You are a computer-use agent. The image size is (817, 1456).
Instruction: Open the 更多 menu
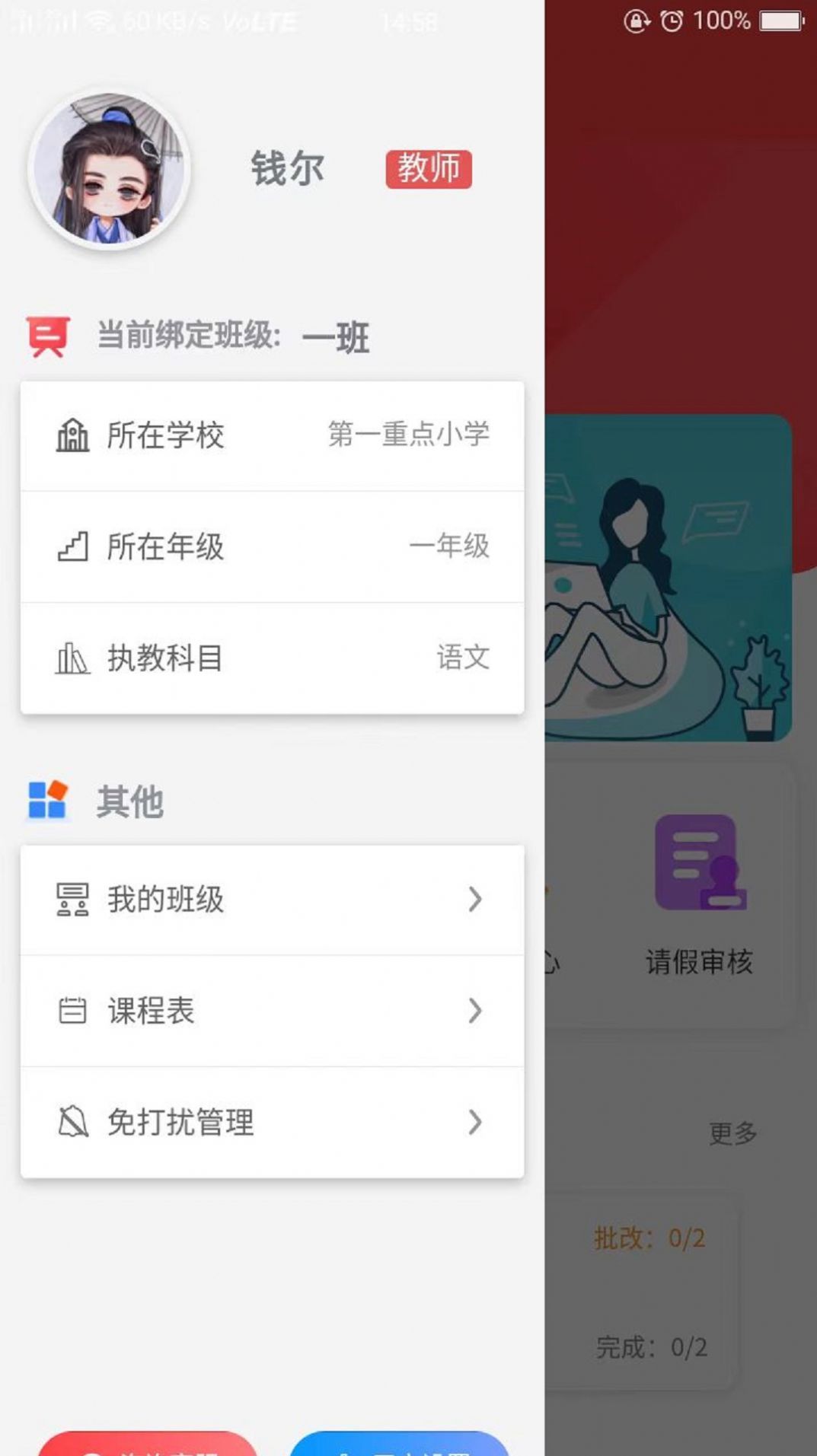pyautogui.click(x=733, y=1132)
